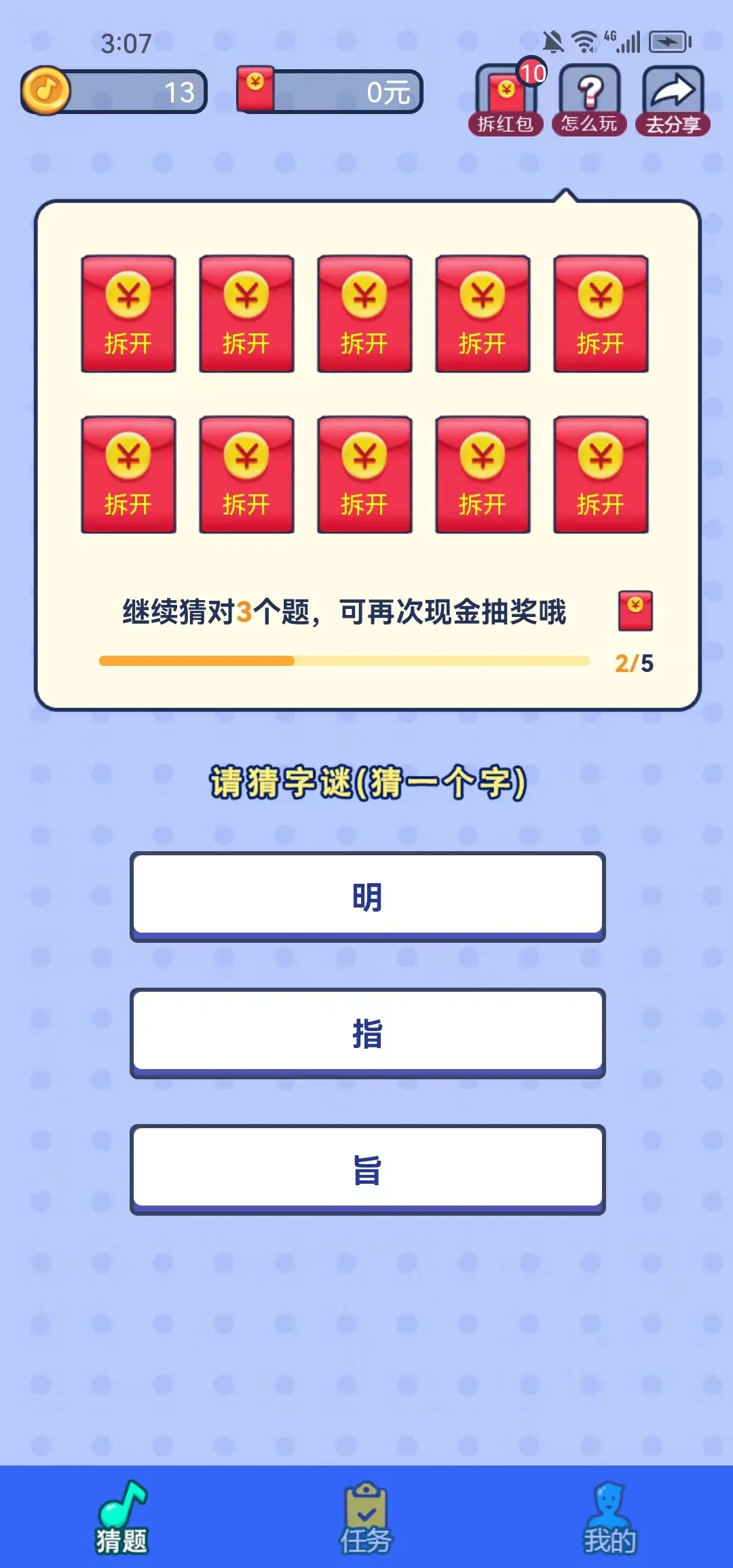733x1568 pixels.
Task: Select answer 明
Action: (366, 897)
